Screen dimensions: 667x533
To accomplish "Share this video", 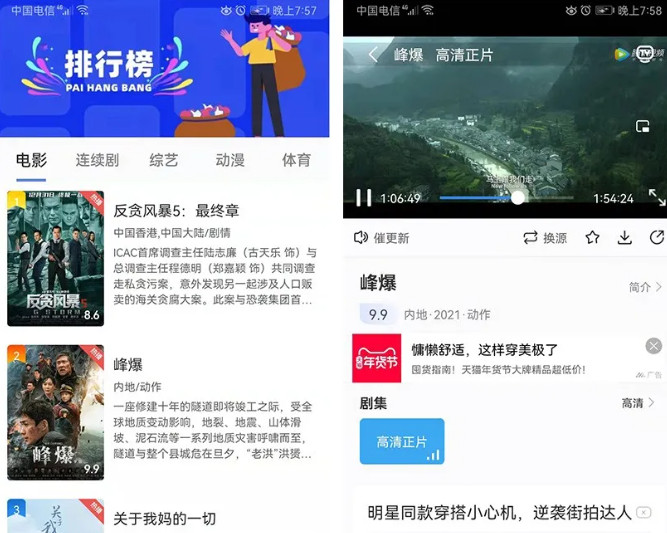I will pyautogui.click(x=656, y=238).
